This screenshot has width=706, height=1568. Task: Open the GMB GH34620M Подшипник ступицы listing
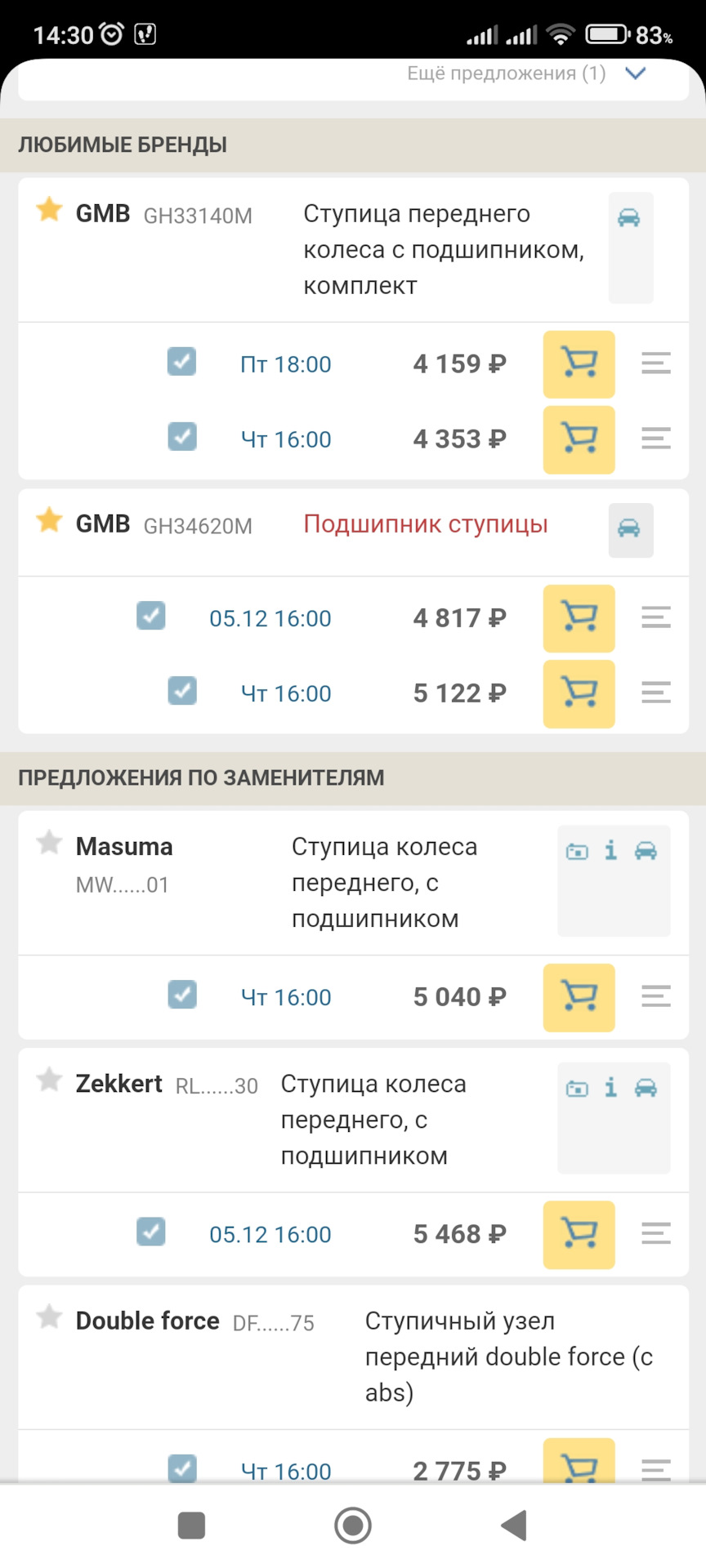(425, 523)
